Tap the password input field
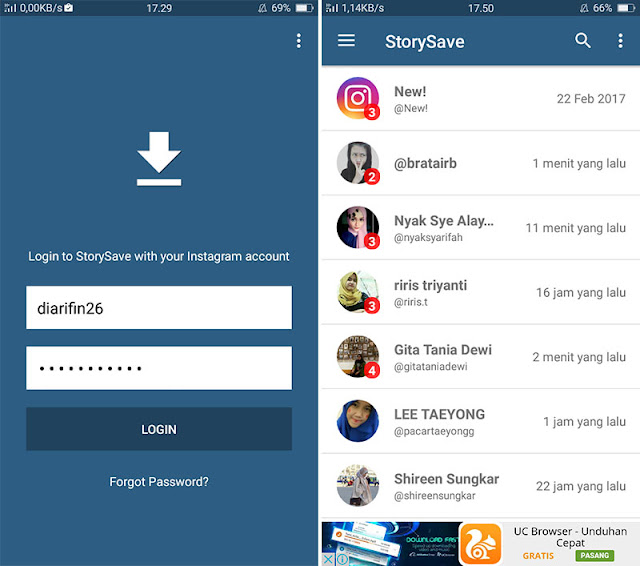640x566 pixels. [x=159, y=368]
